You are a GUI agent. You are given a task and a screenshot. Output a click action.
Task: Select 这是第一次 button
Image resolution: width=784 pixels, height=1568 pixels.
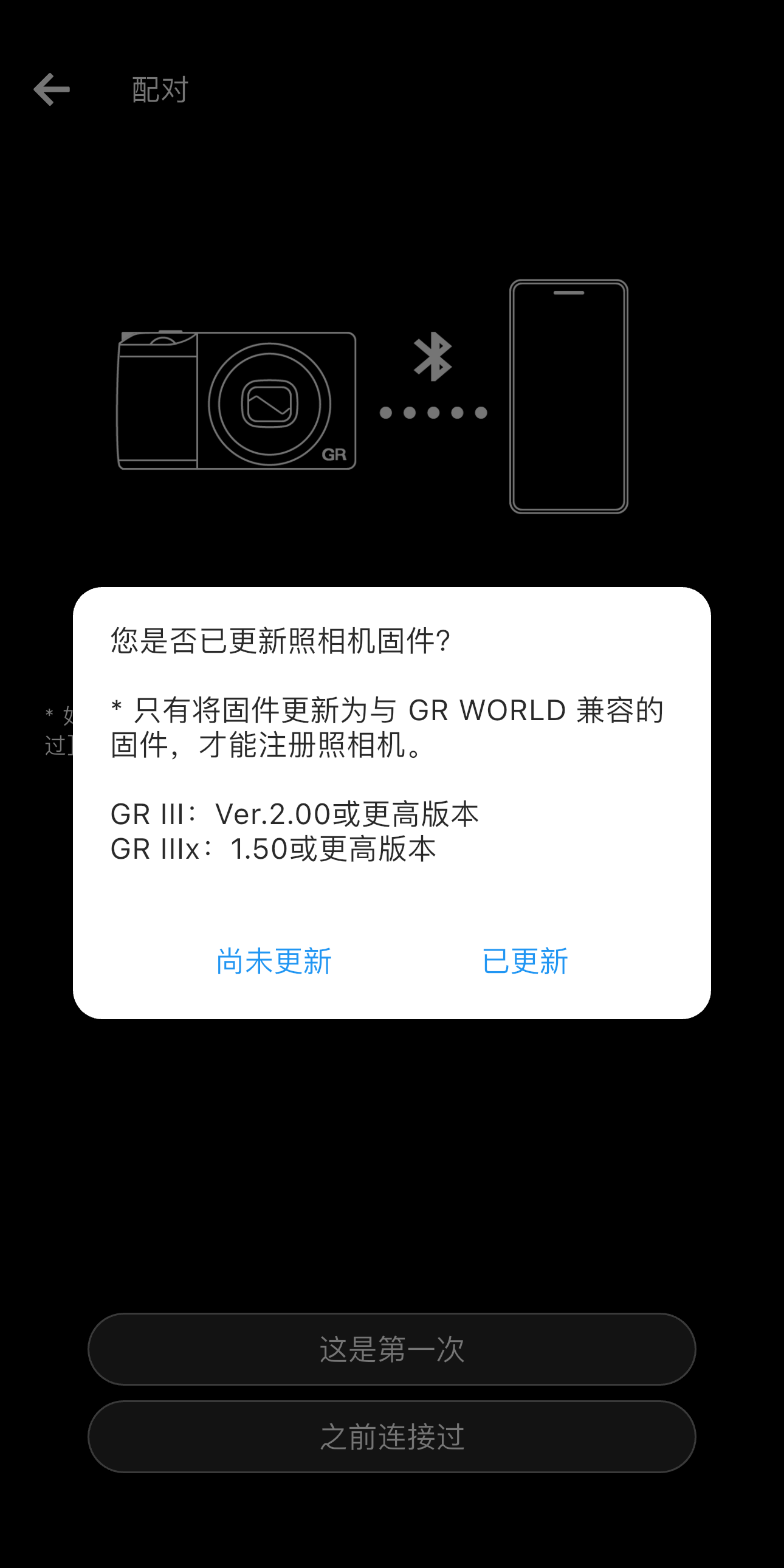pyautogui.click(x=392, y=1349)
